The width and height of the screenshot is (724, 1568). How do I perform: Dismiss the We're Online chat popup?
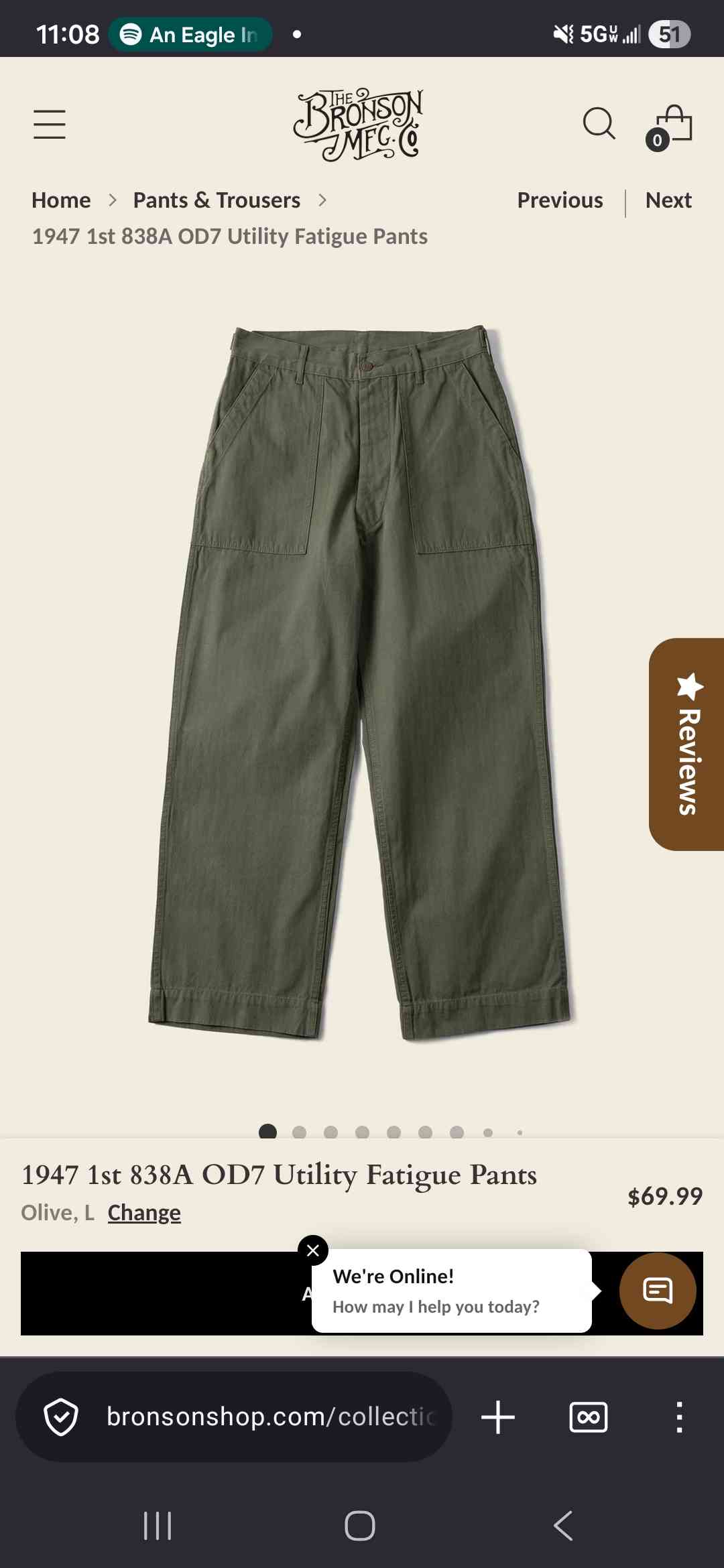[312, 1250]
